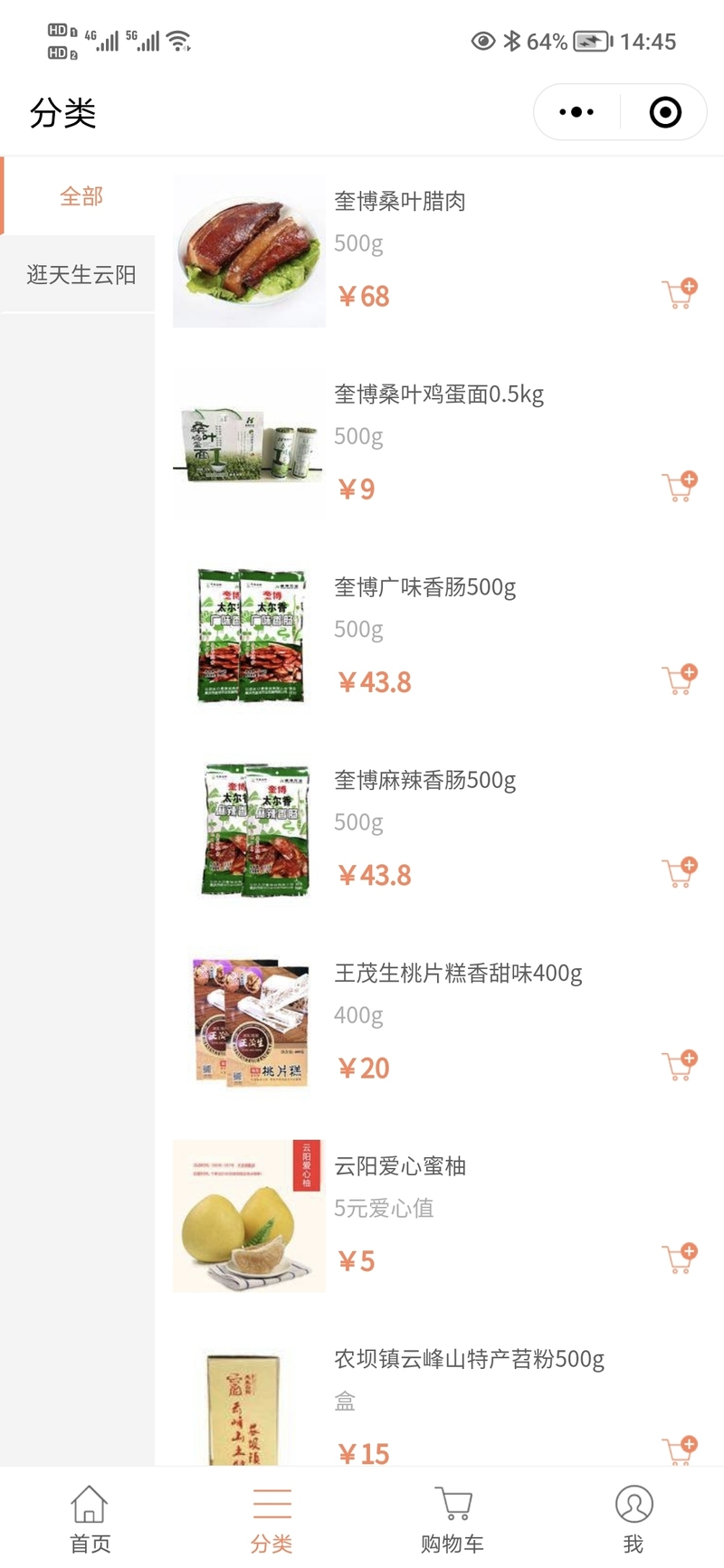Open the 奎博桑叶鸡蛋面0.5kg product image

point(249,444)
